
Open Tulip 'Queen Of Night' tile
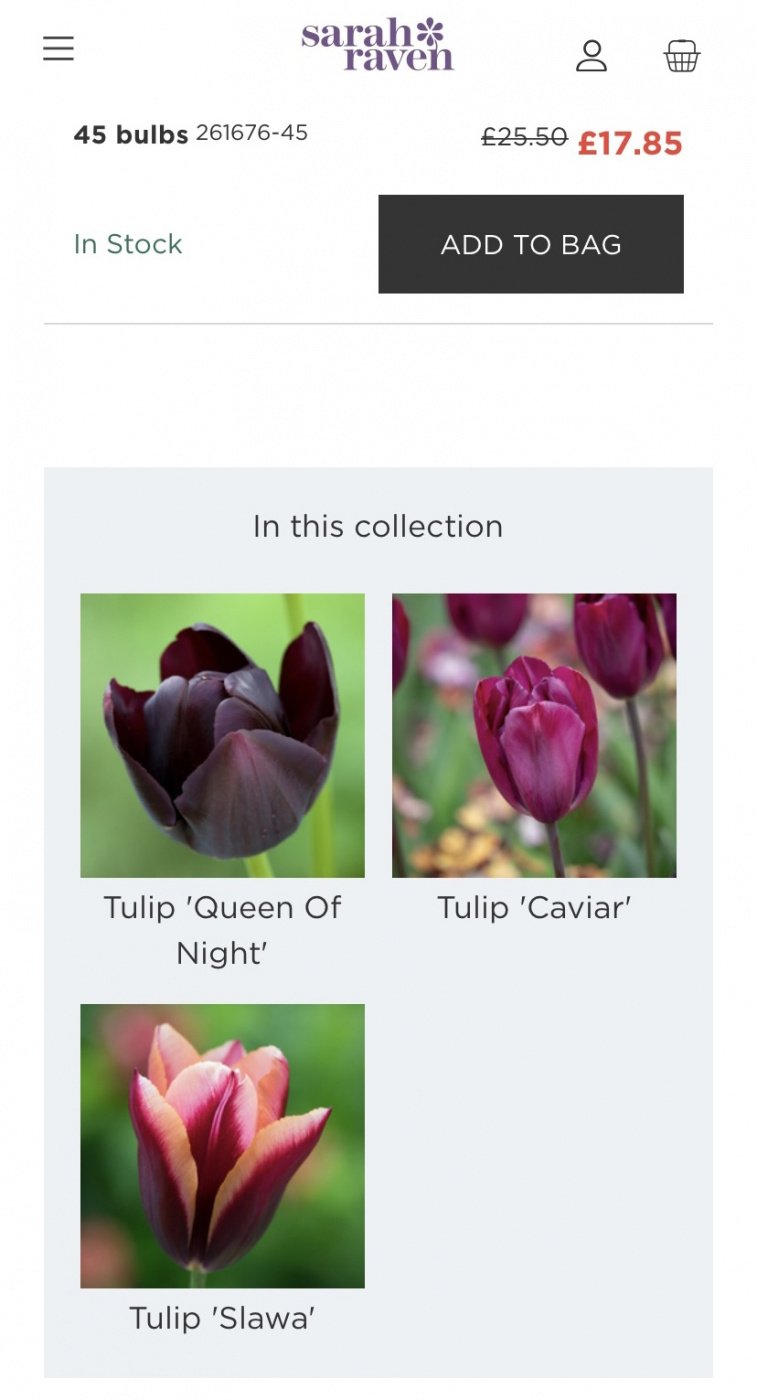(222, 736)
